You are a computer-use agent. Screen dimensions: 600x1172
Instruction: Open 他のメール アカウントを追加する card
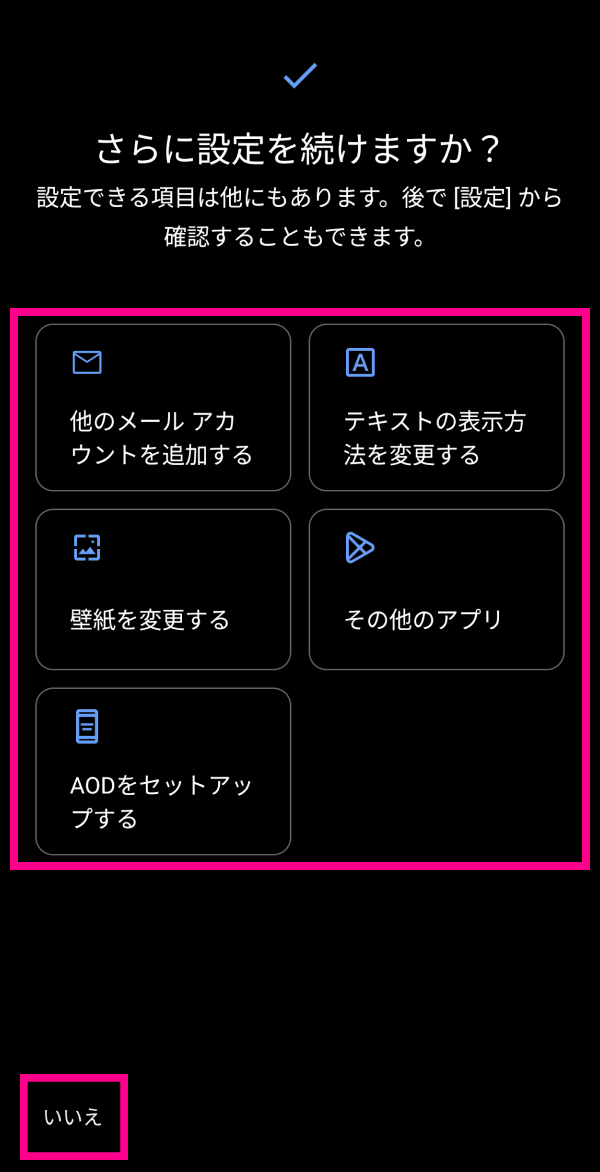click(163, 407)
